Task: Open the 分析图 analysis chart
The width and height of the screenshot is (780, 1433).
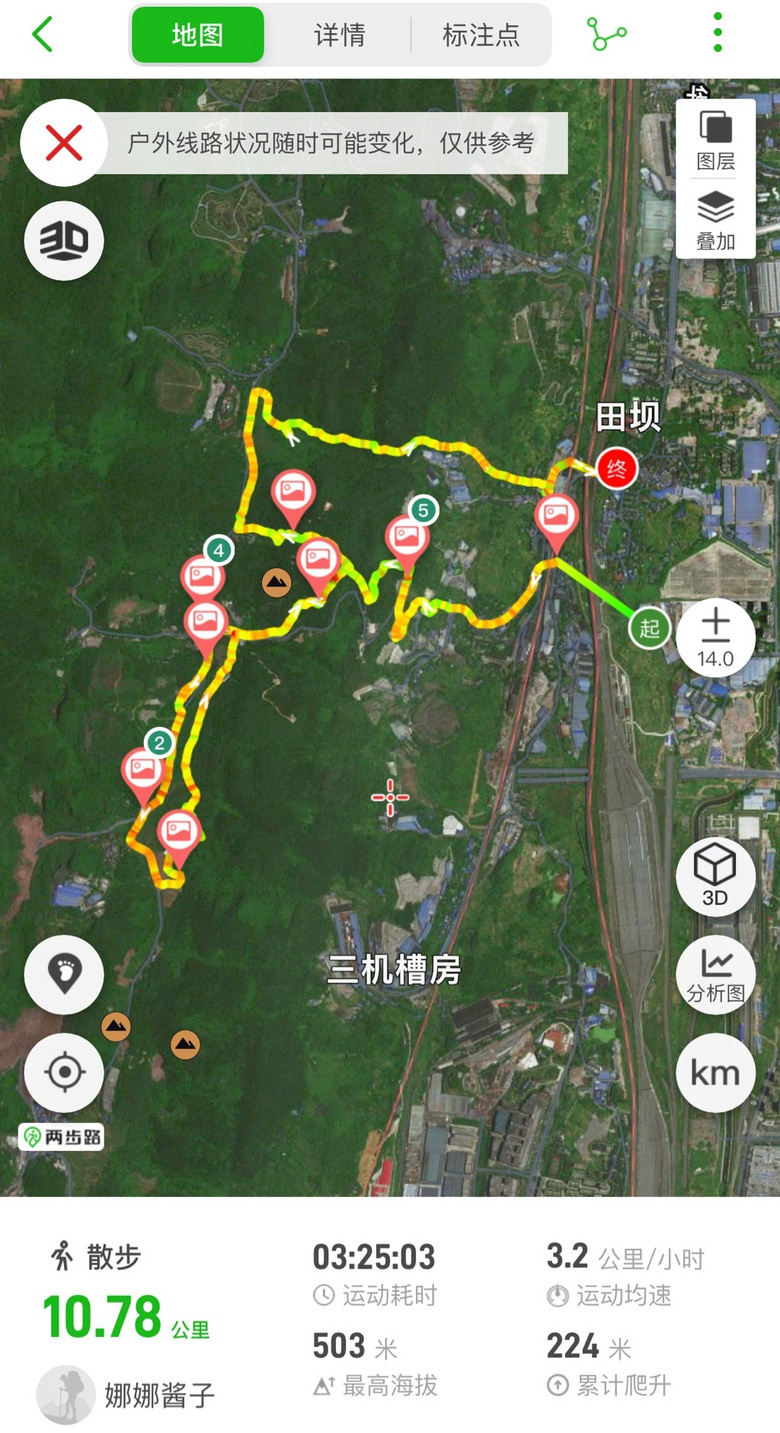Action: [715, 974]
